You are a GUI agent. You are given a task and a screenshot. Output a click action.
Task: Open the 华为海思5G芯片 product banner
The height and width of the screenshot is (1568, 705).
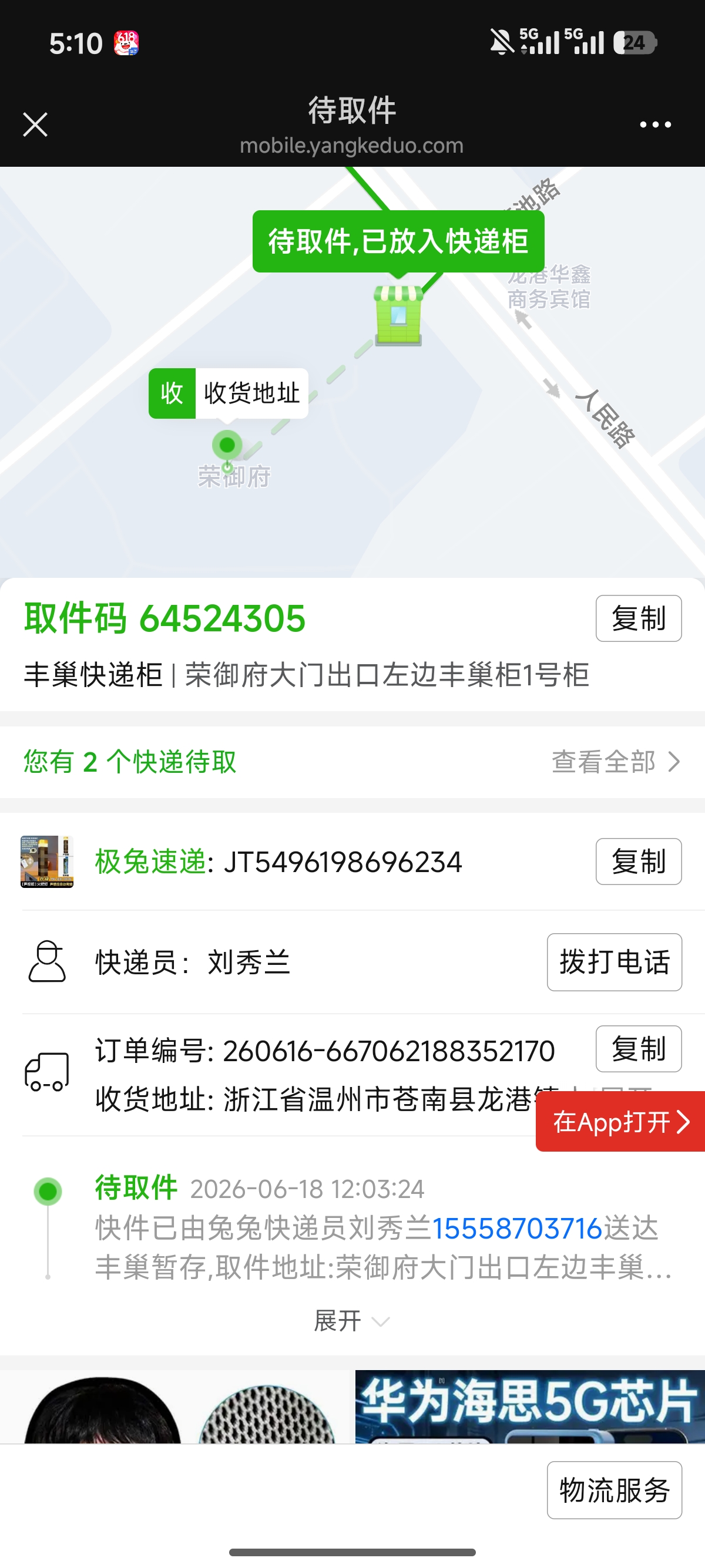click(x=530, y=1407)
